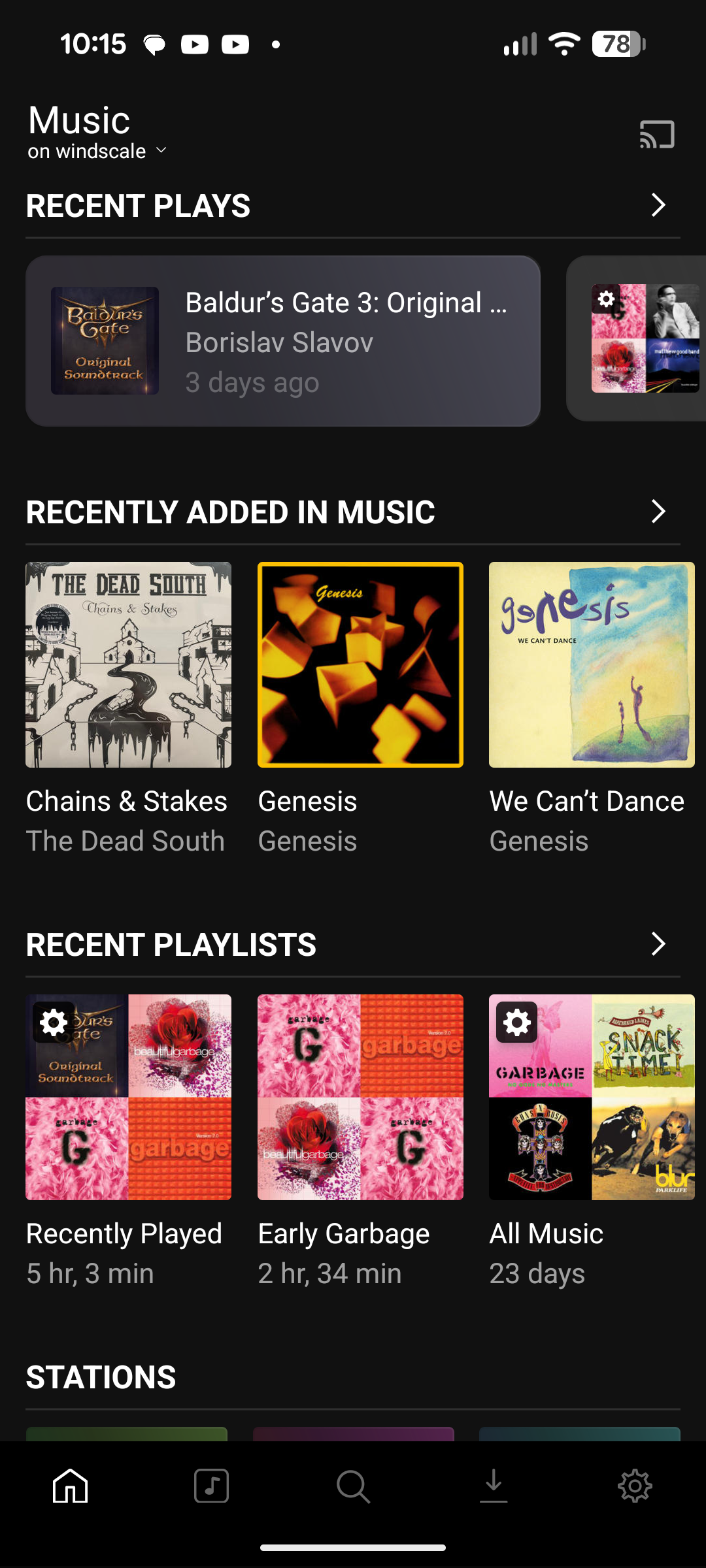Tap the Early Garbage playlist artwork

(360, 1096)
